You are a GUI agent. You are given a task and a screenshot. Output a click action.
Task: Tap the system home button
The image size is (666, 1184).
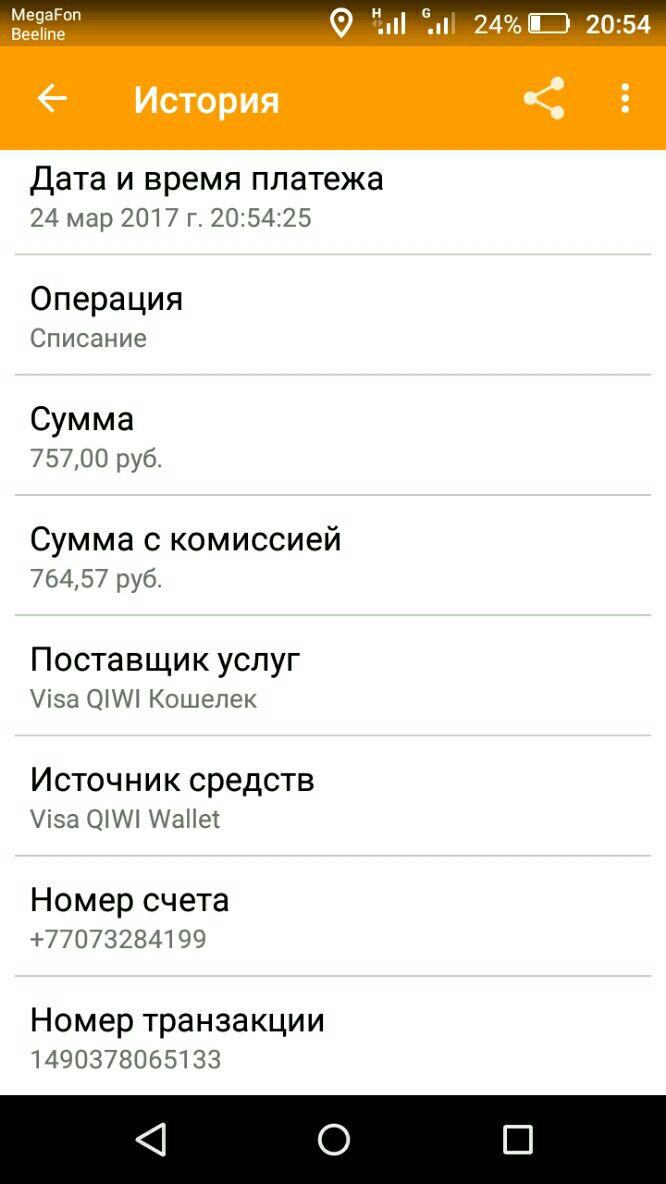pyautogui.click(x=333, y=1139)
